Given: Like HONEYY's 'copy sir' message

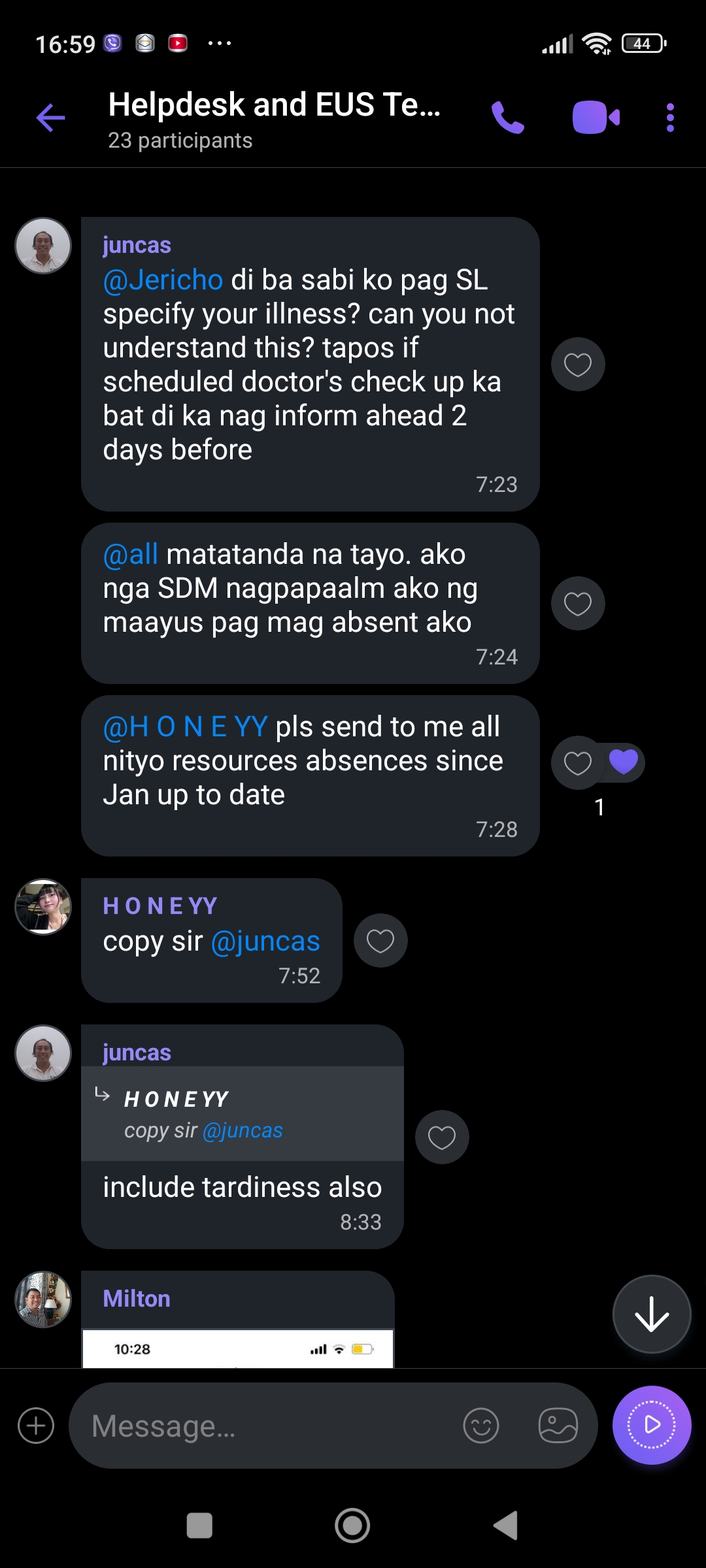Looking at the screenshot, I should pyautogui.click(x=380, y=941).
